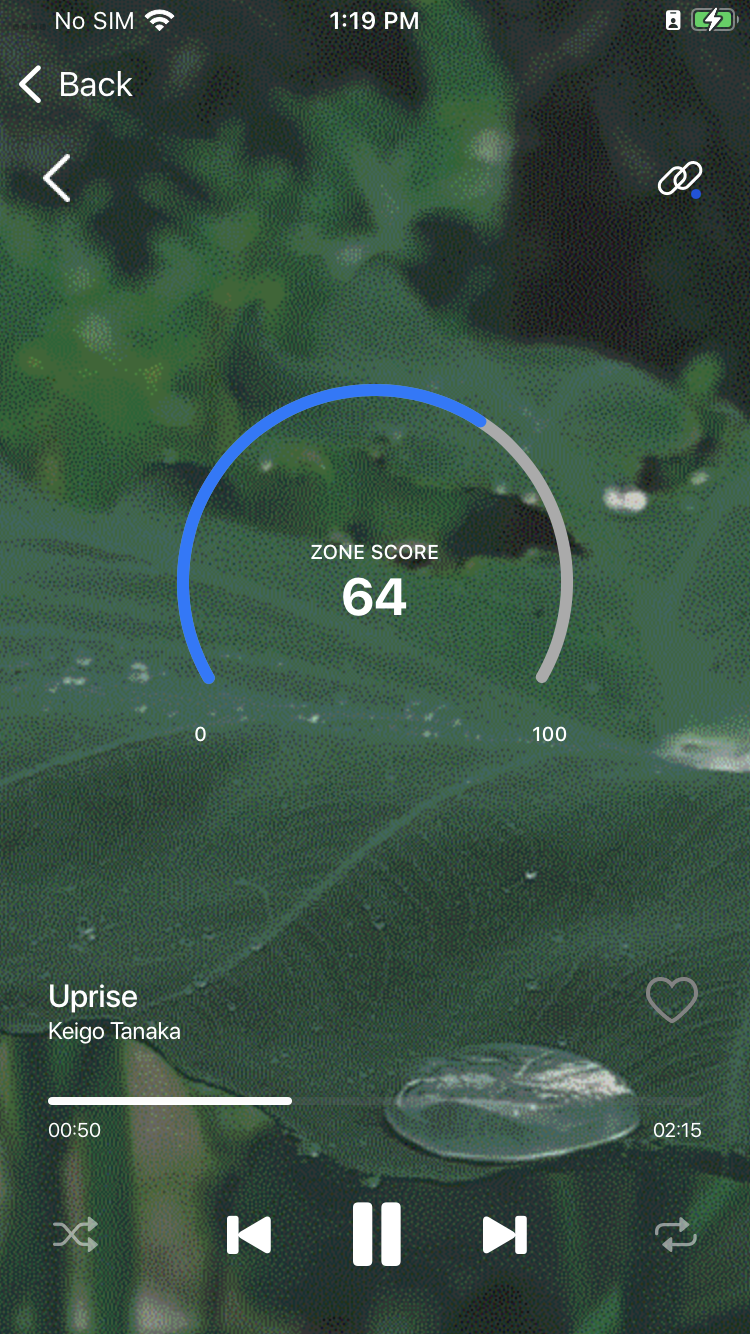Click the playback progress bar
The image size is (750, 1334).
coord(375,1099)
